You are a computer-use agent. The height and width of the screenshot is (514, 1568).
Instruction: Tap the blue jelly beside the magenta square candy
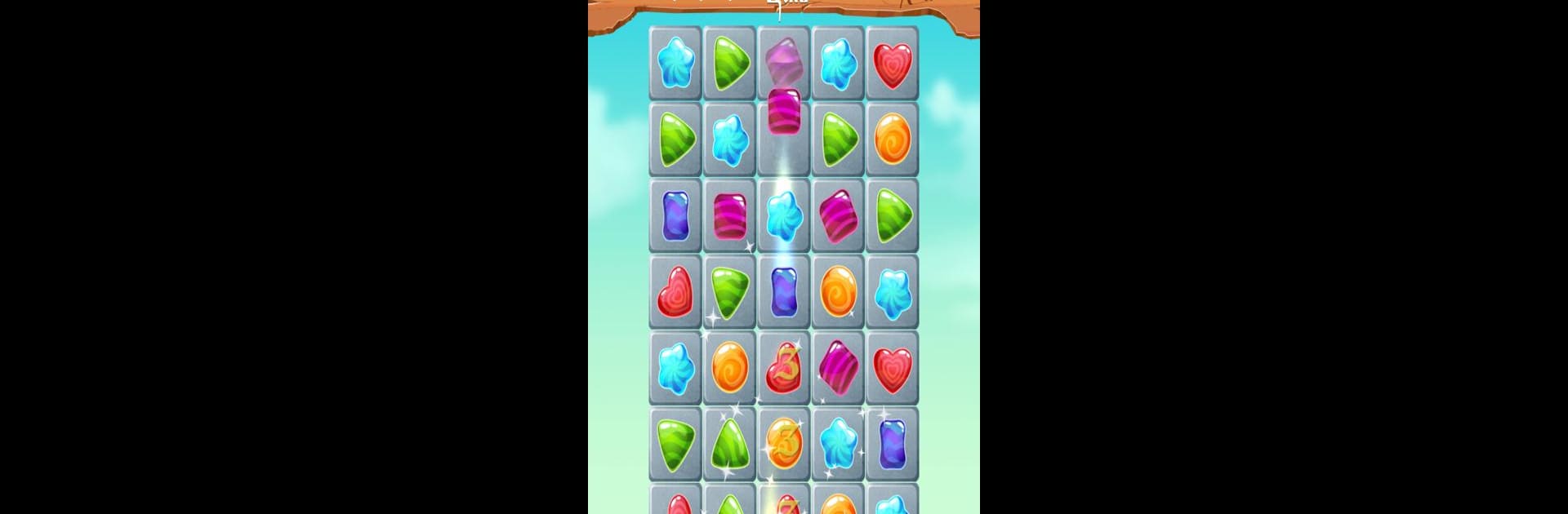point(675,215)
